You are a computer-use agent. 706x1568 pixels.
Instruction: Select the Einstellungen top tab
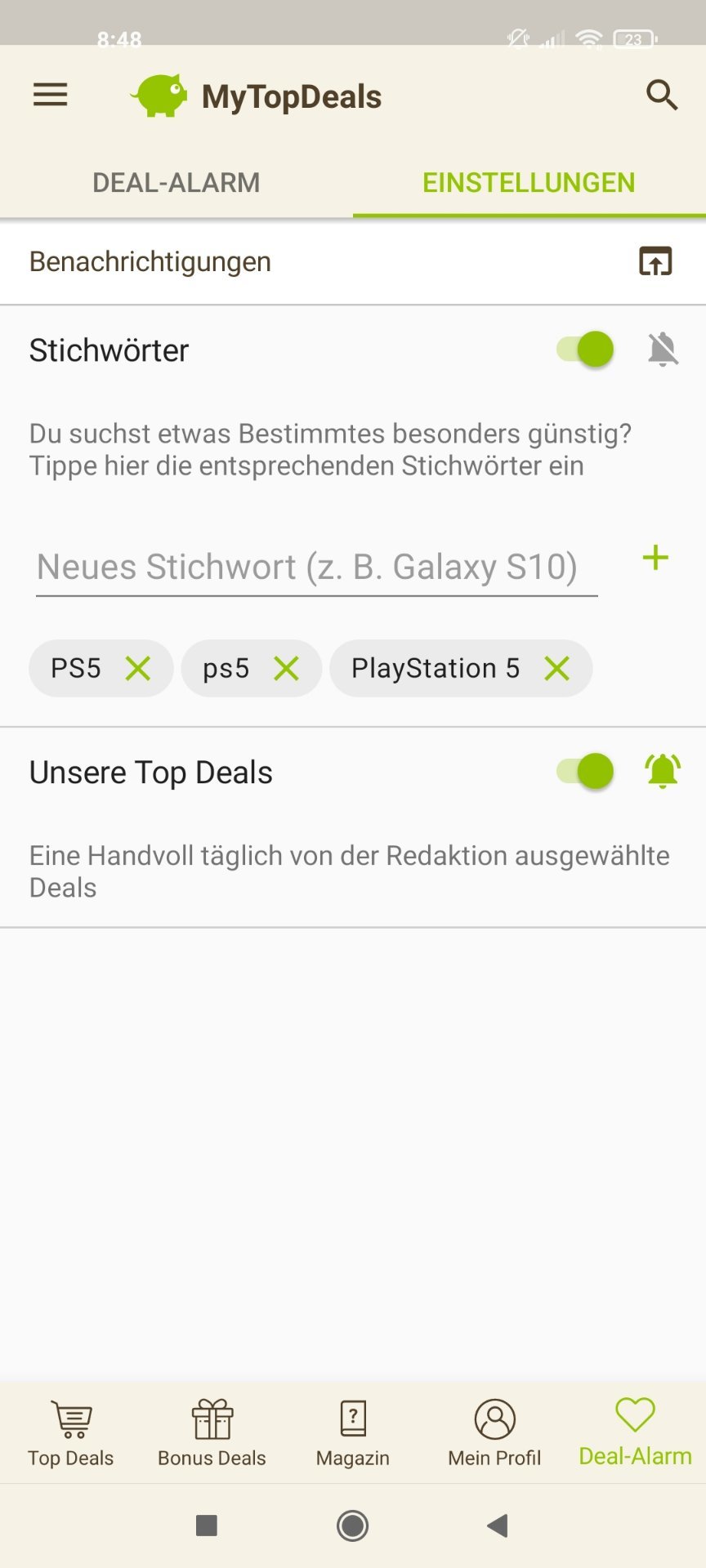click(529, 183)
